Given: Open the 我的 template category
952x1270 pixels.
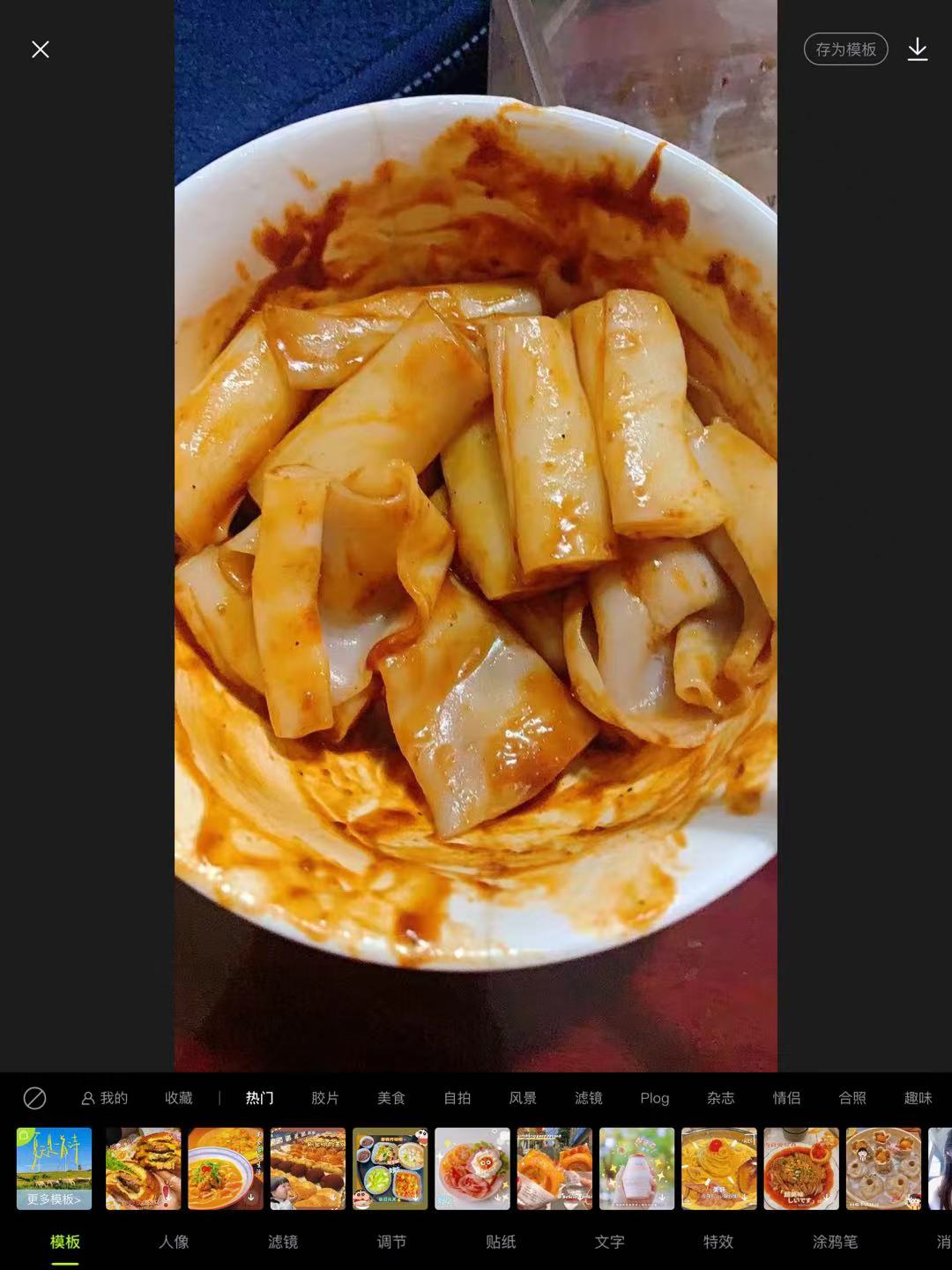Looking at the screenshot, I should coord(105,1098).
